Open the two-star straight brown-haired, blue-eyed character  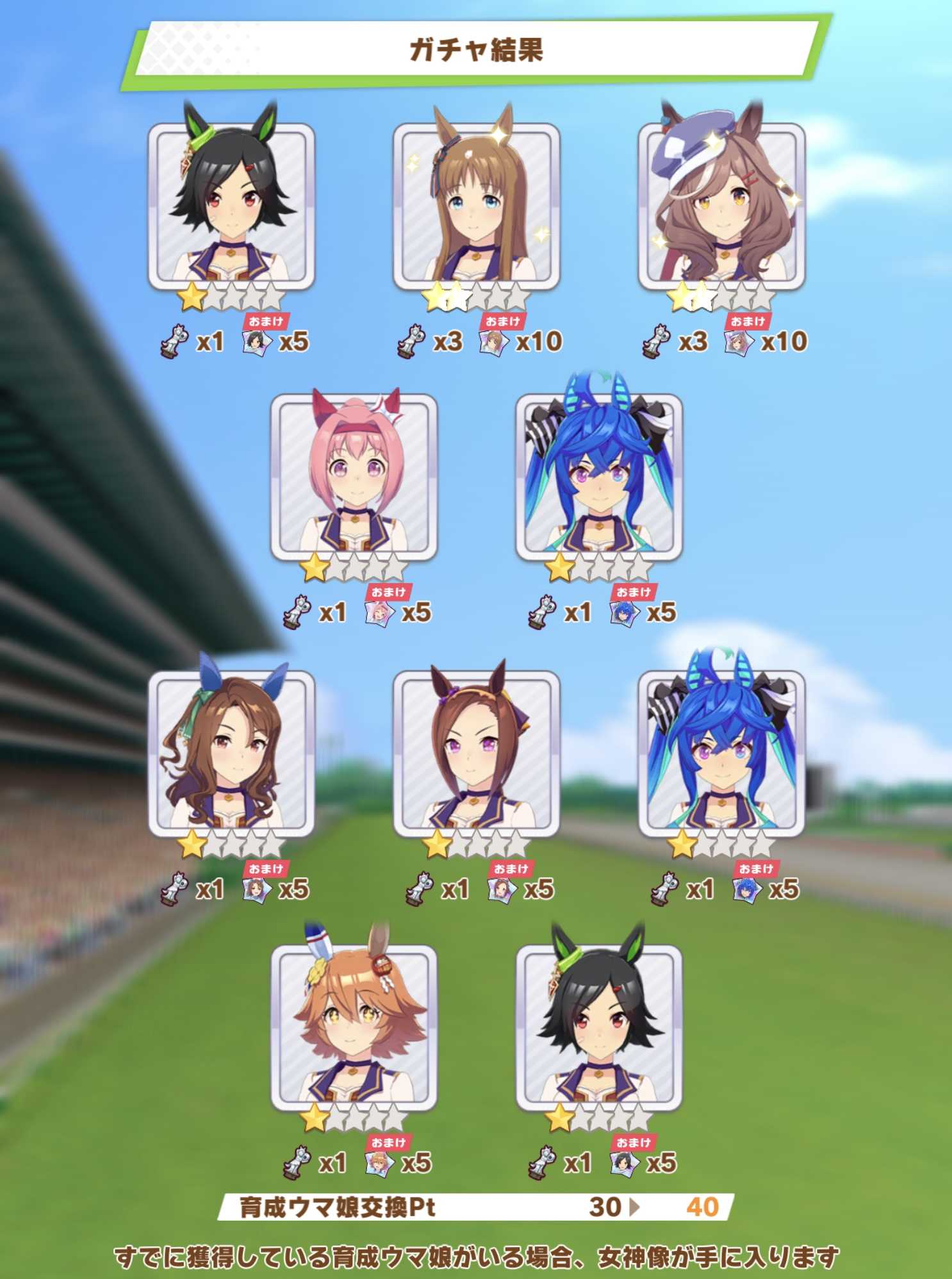[x=476, y=206]
